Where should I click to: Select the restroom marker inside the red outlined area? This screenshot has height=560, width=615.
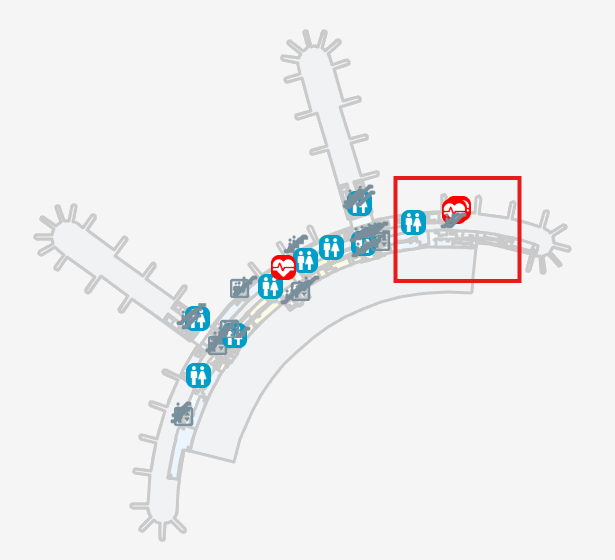(413, 222)
